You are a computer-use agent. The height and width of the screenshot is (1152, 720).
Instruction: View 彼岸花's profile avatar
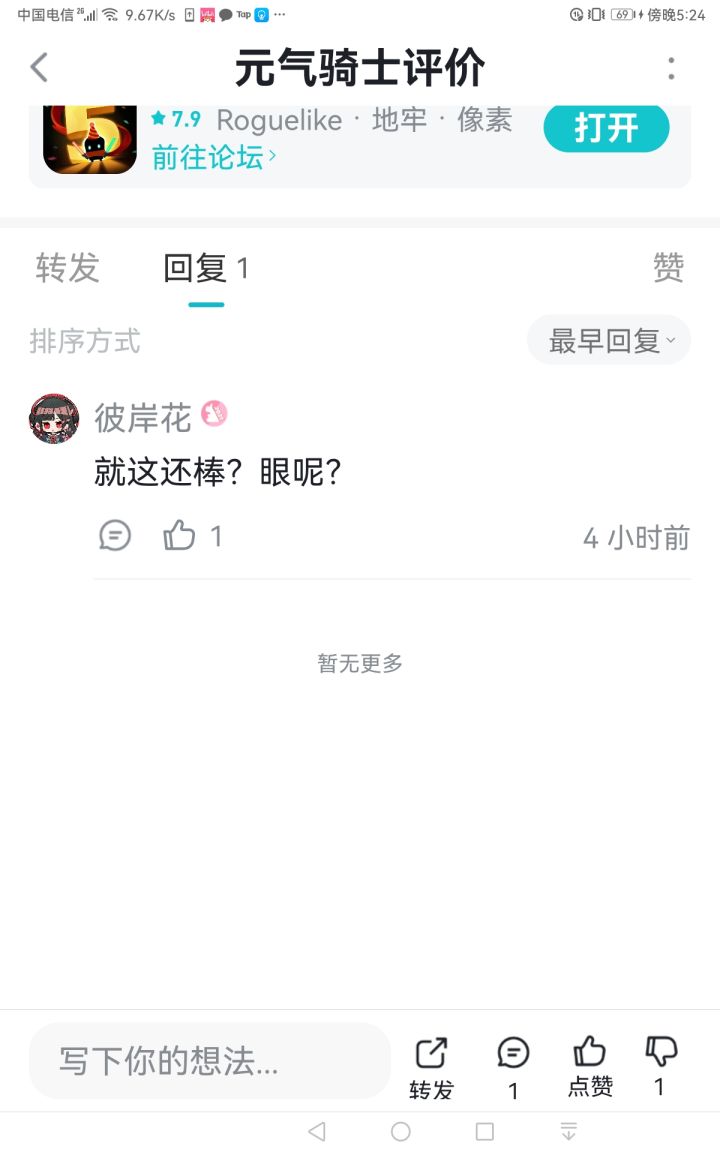[x=54, y=418]
